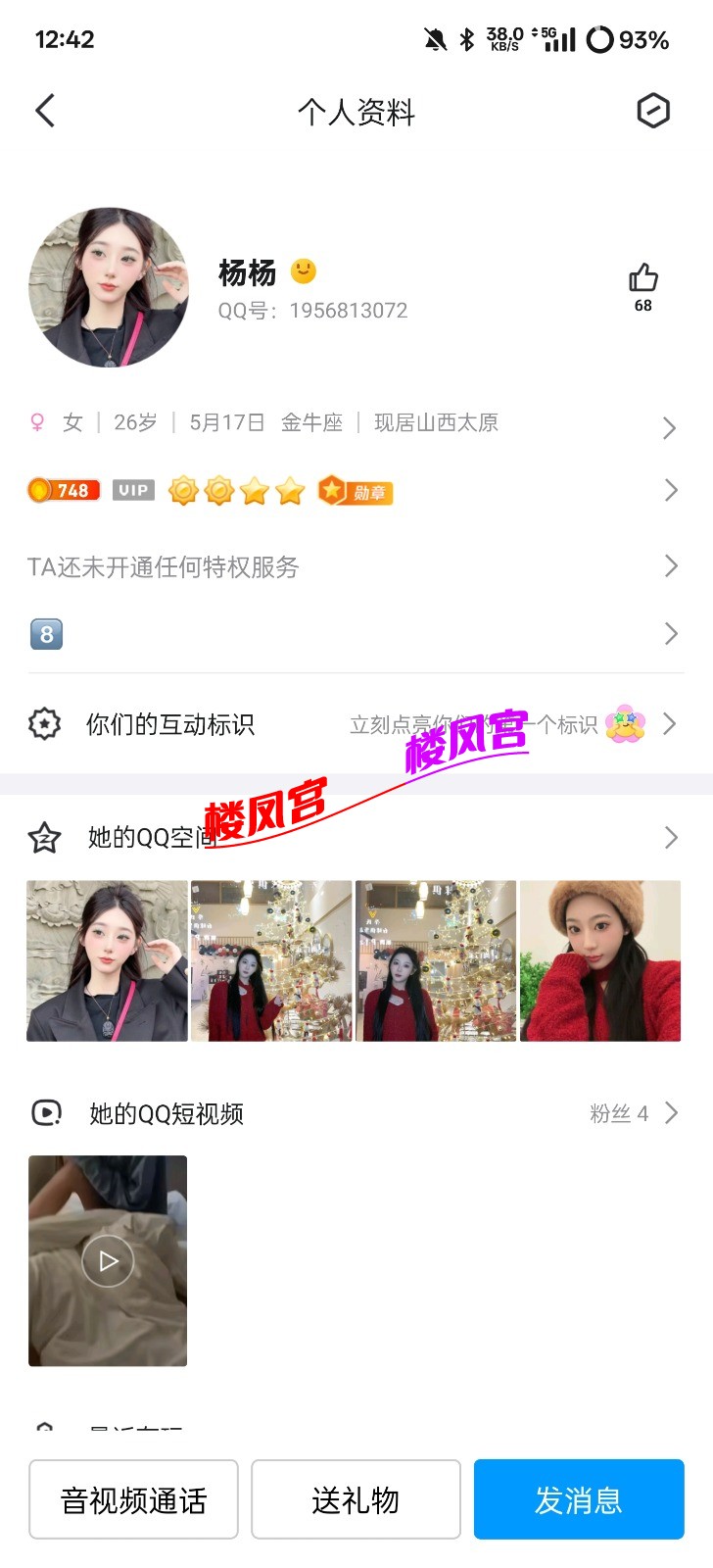Open the row with the number 8 badge

[353, 634]
